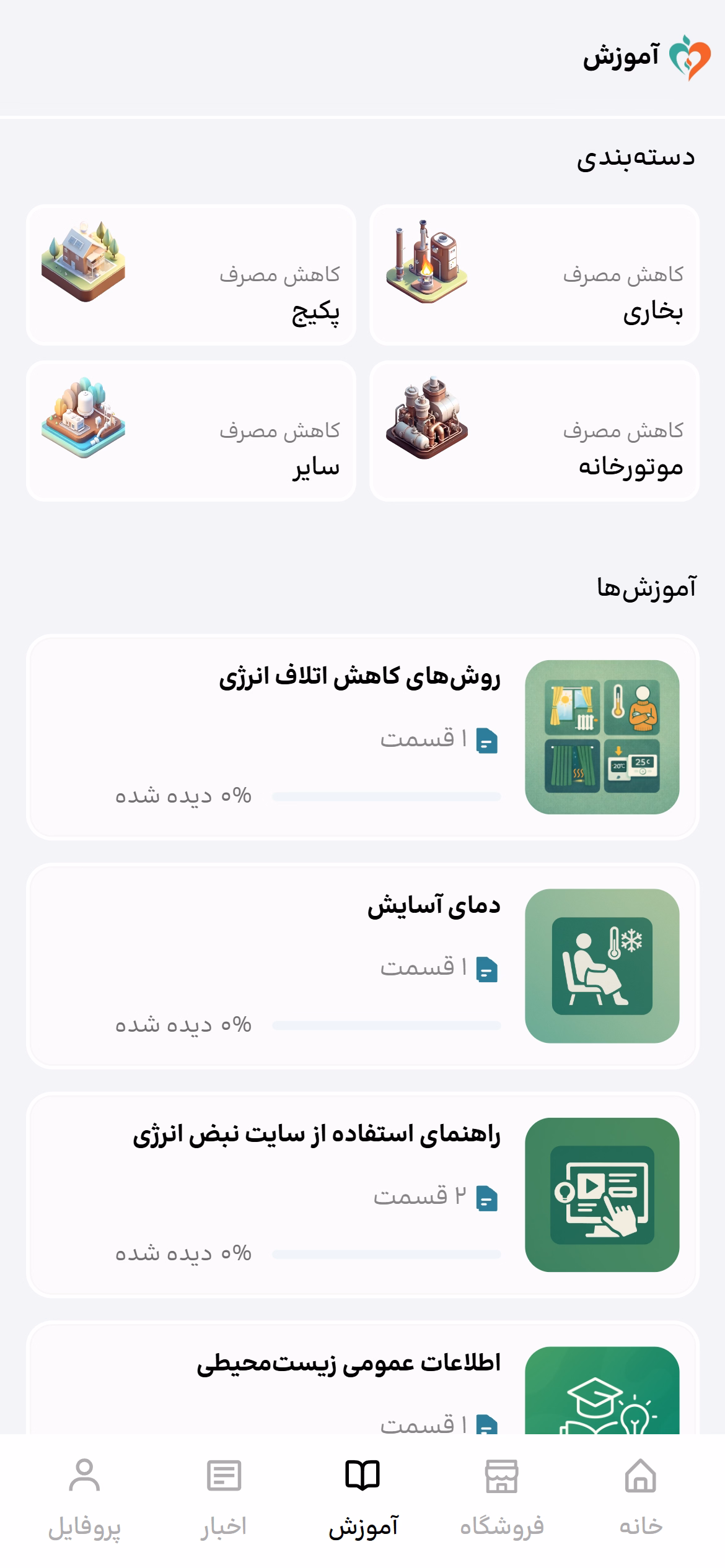Open the دمای آسایش course
This screenshot has height=1568, width=725.
362,965
